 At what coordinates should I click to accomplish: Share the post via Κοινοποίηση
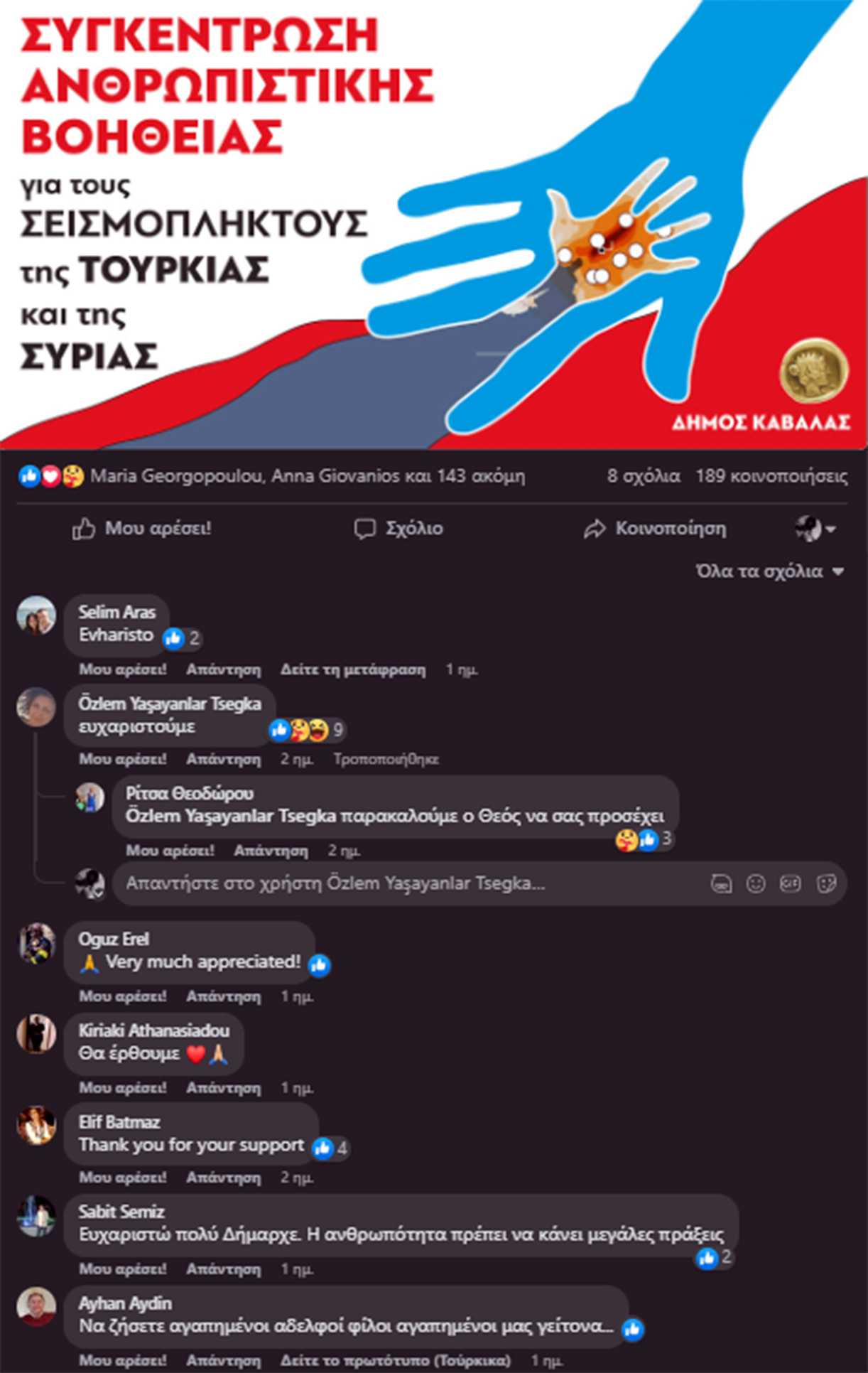click(655, 529)
